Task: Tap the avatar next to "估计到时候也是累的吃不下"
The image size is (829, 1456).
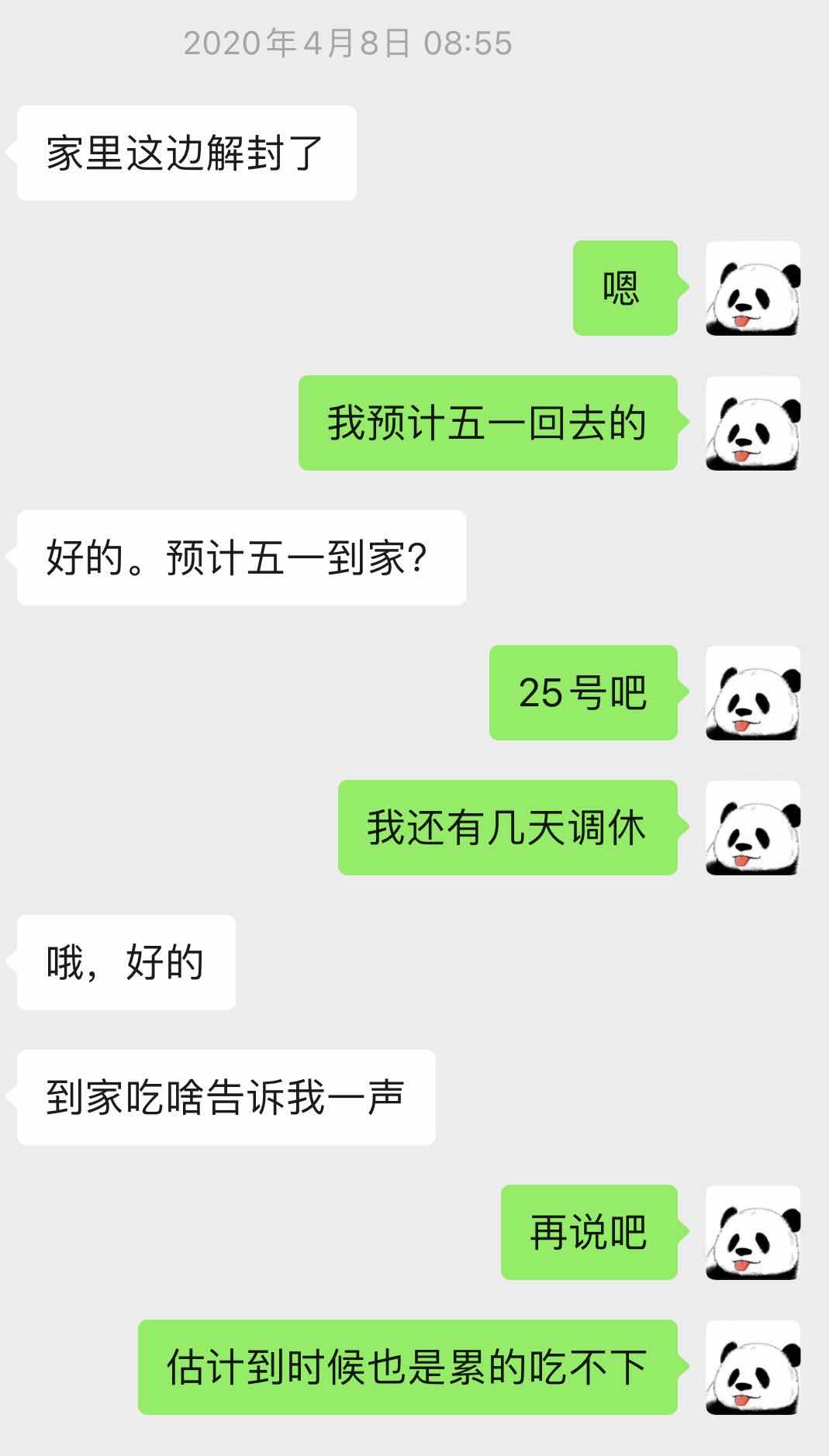Action: (x=752, y=1368)
